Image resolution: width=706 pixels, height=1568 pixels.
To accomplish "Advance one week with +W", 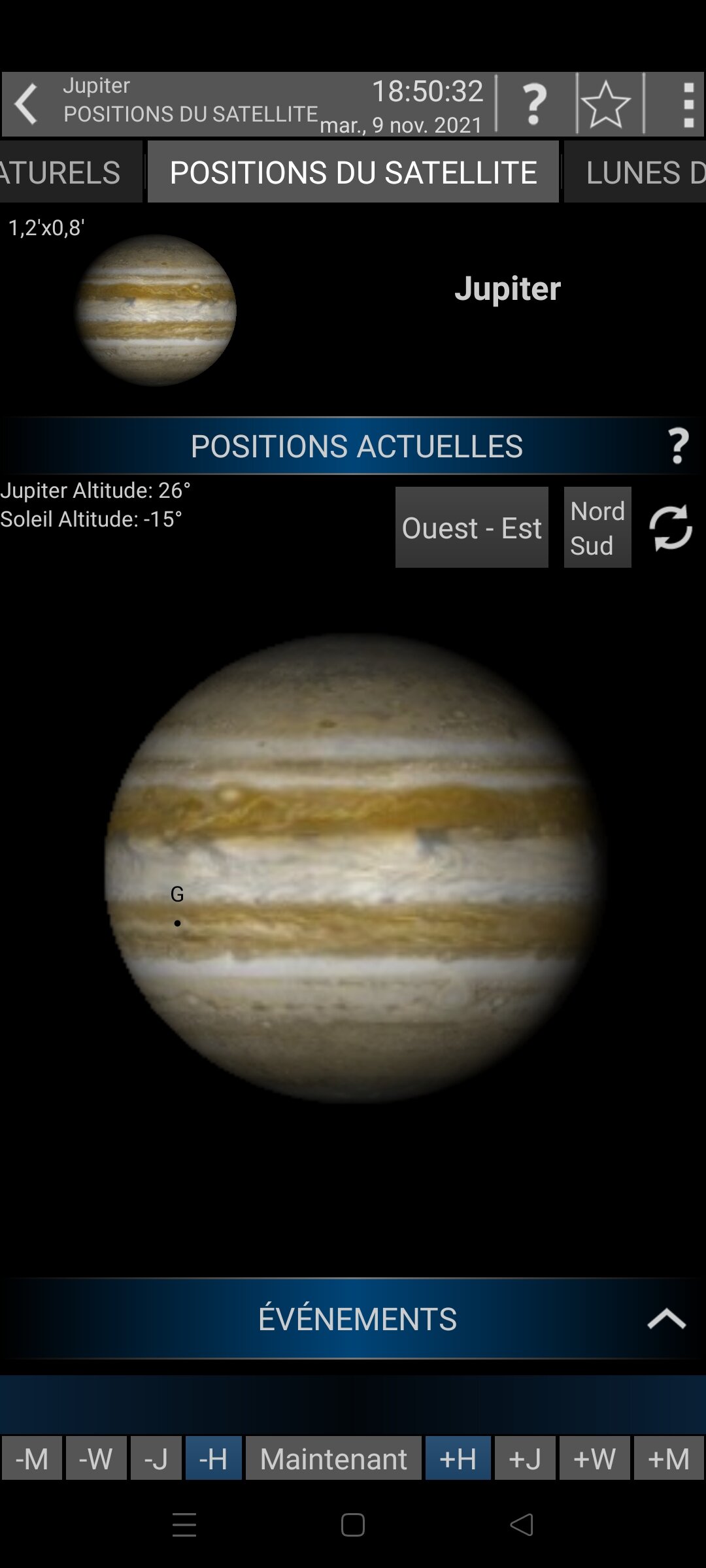I will click(x=594, y=1458).
